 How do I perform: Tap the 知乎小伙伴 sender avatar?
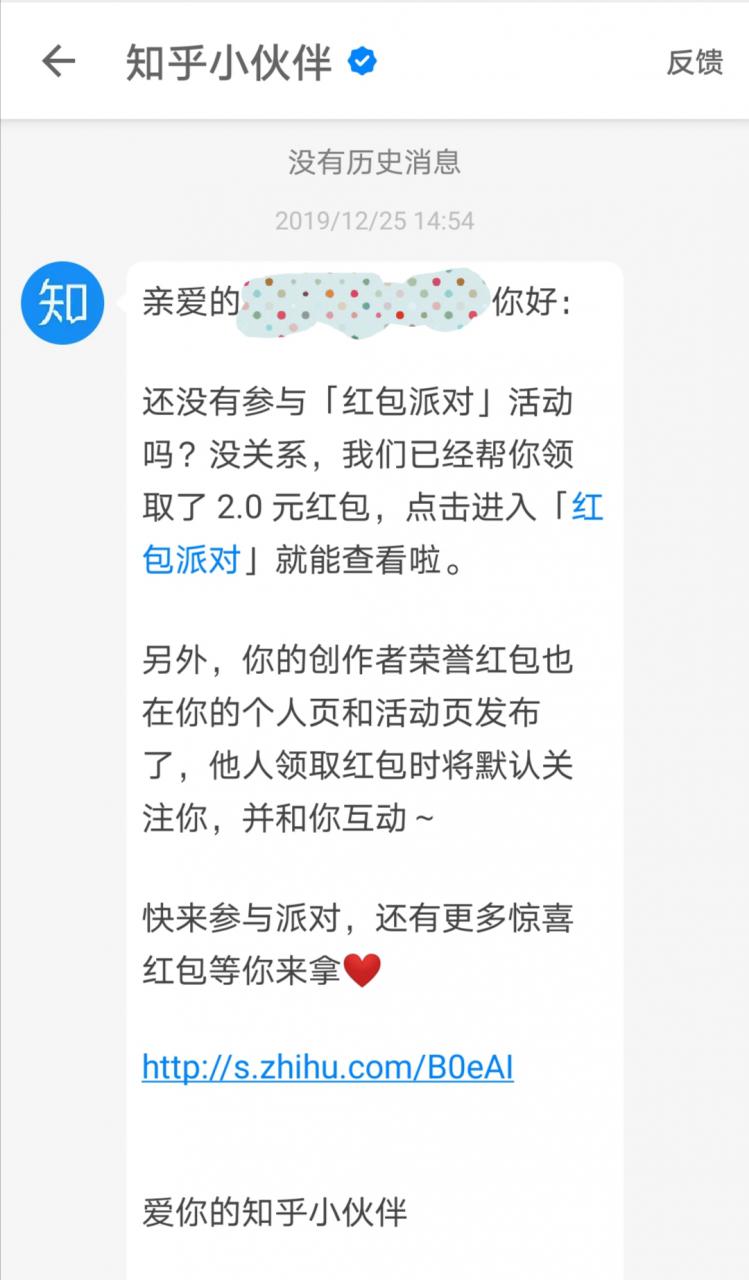click(63, 302)
